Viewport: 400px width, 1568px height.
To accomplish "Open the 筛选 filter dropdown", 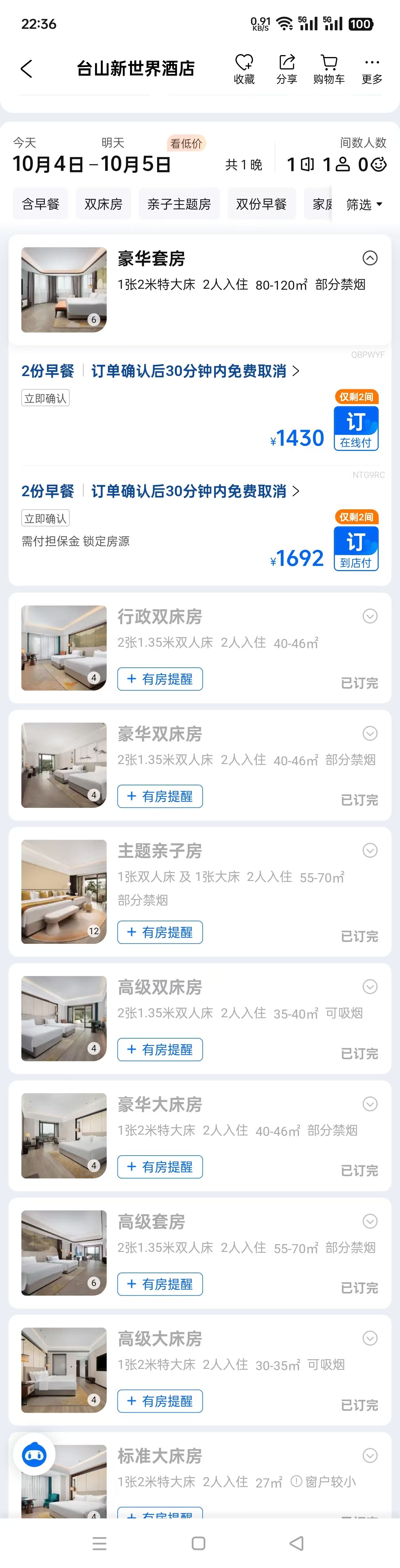I will (364, 205).
